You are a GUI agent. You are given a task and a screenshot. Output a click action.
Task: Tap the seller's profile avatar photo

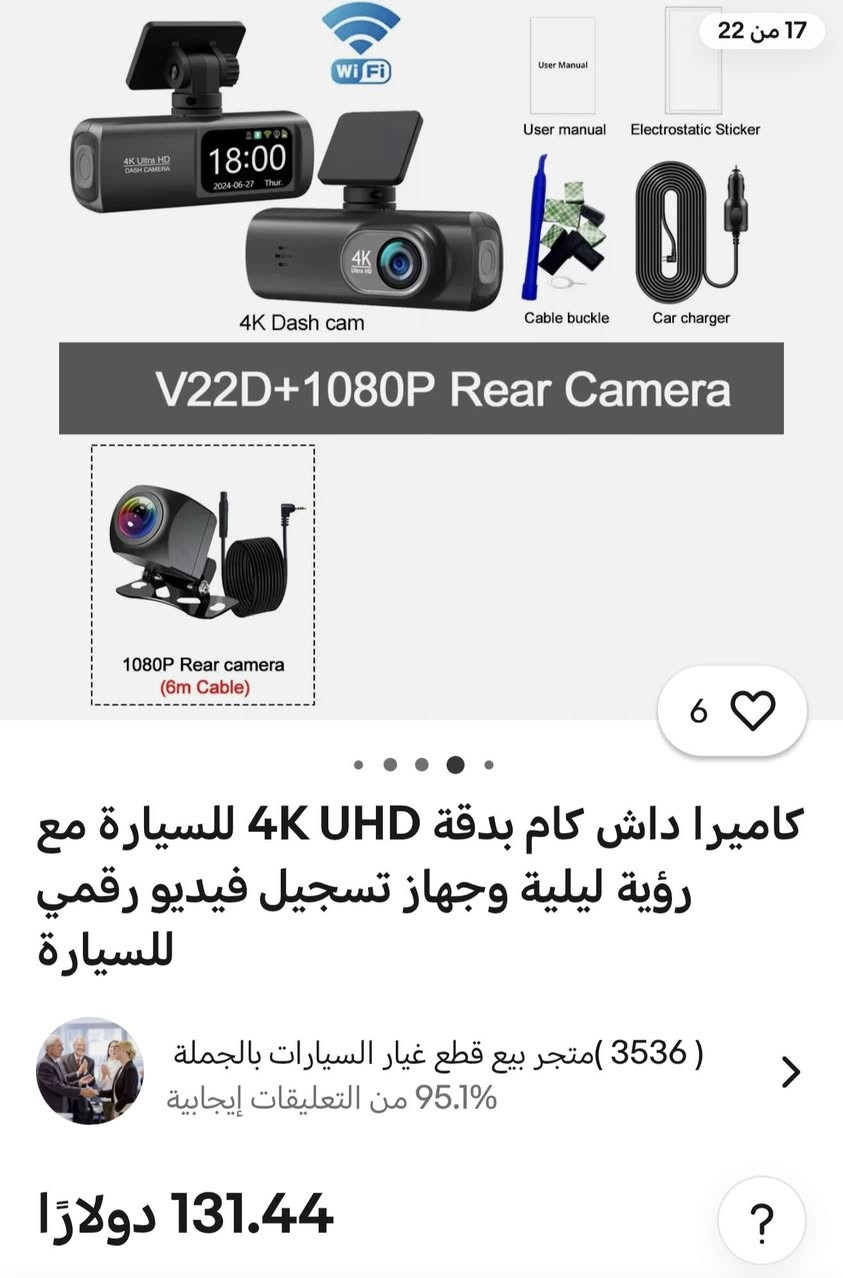(89, 1072)
